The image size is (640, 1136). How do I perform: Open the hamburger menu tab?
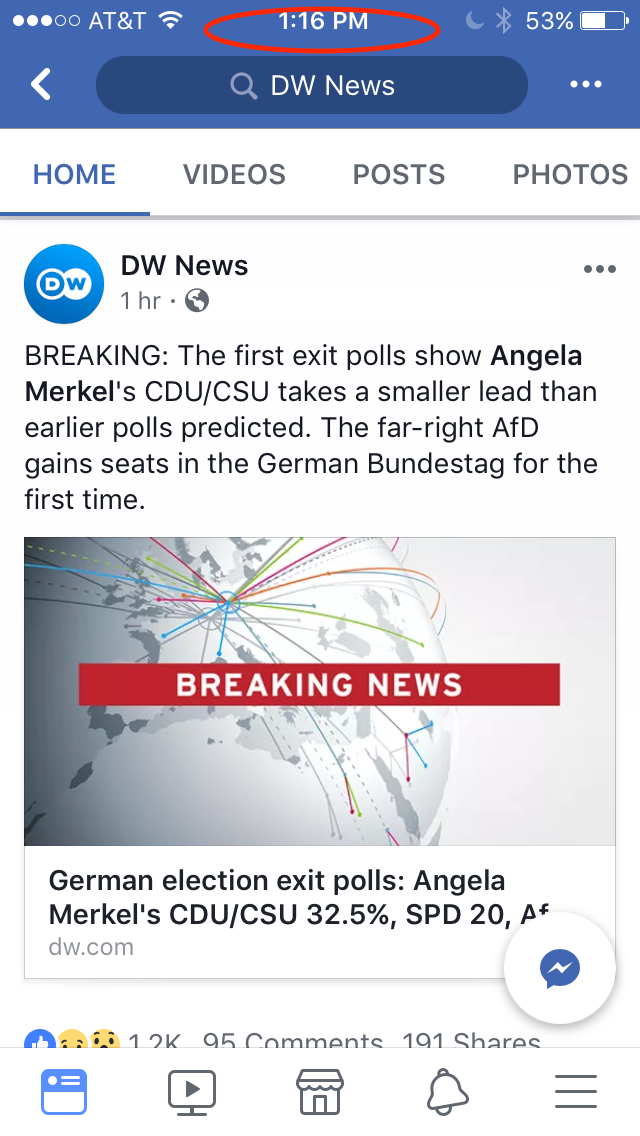click(575, 1092)
